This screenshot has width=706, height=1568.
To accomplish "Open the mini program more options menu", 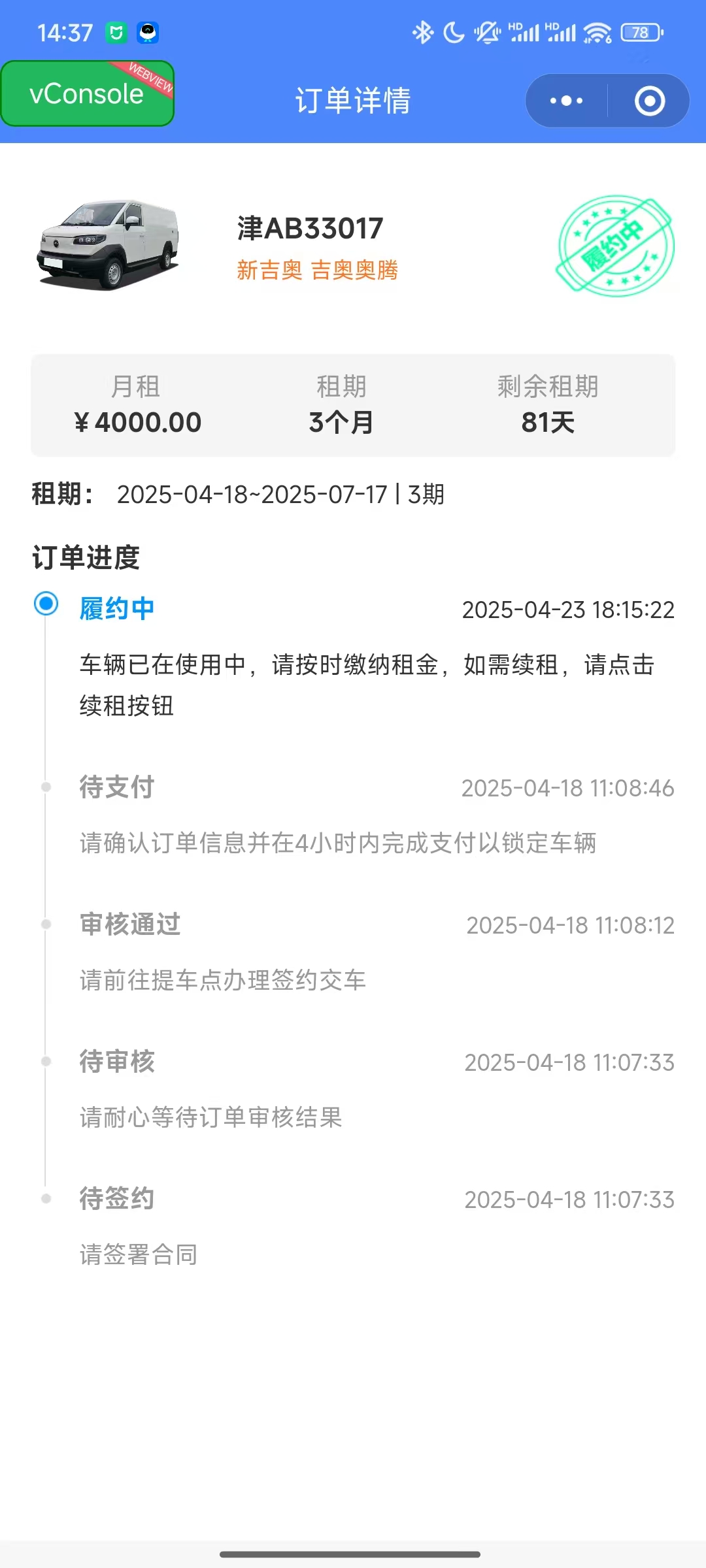I will (566, 101).
